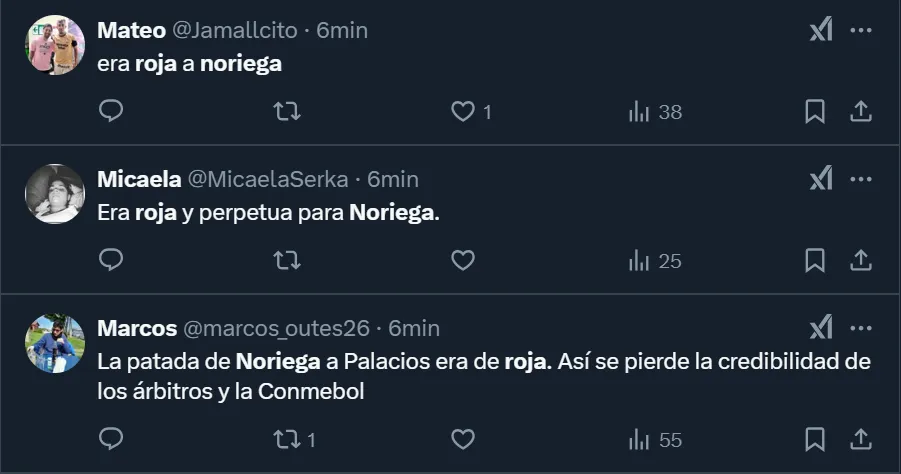This screenshot has height=474, width=901.
Task: Reply to Mateo's tweet
Action: pyautogui.click(x=111, y=112)
